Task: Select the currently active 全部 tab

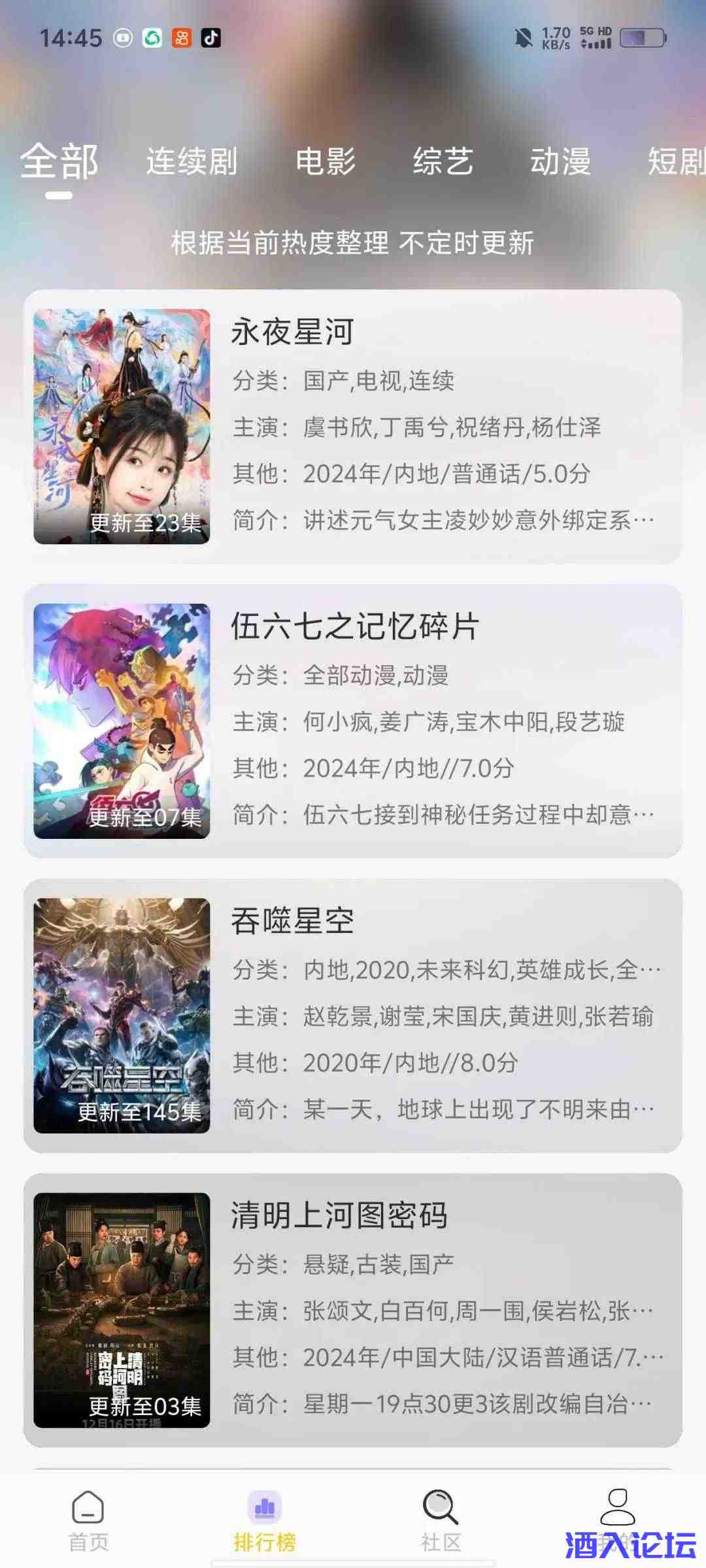Action: click(x=59, y=164)
